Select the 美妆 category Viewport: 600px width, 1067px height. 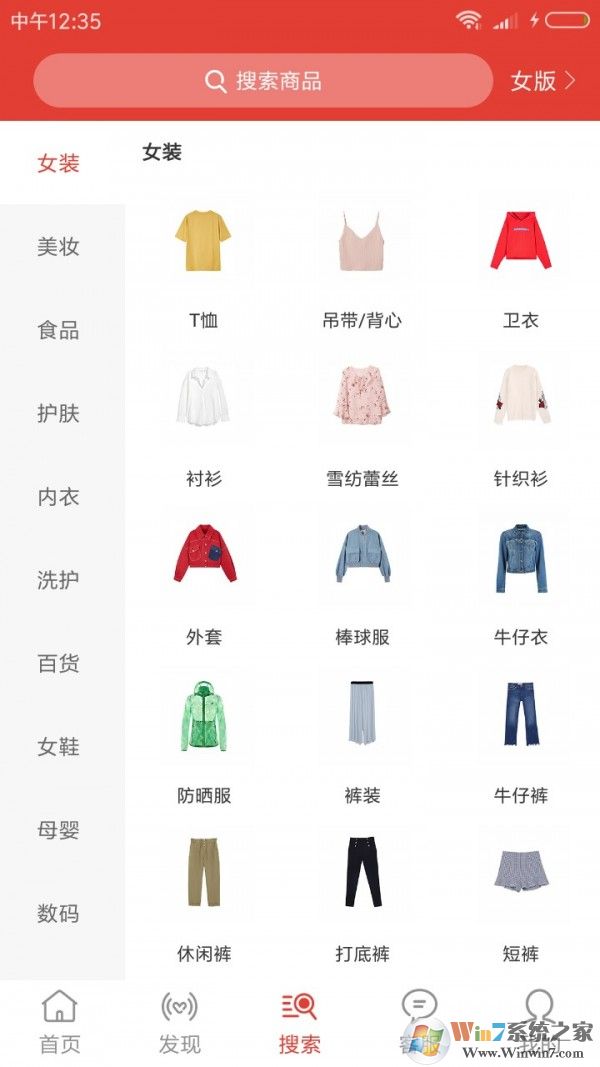[58, 247]
